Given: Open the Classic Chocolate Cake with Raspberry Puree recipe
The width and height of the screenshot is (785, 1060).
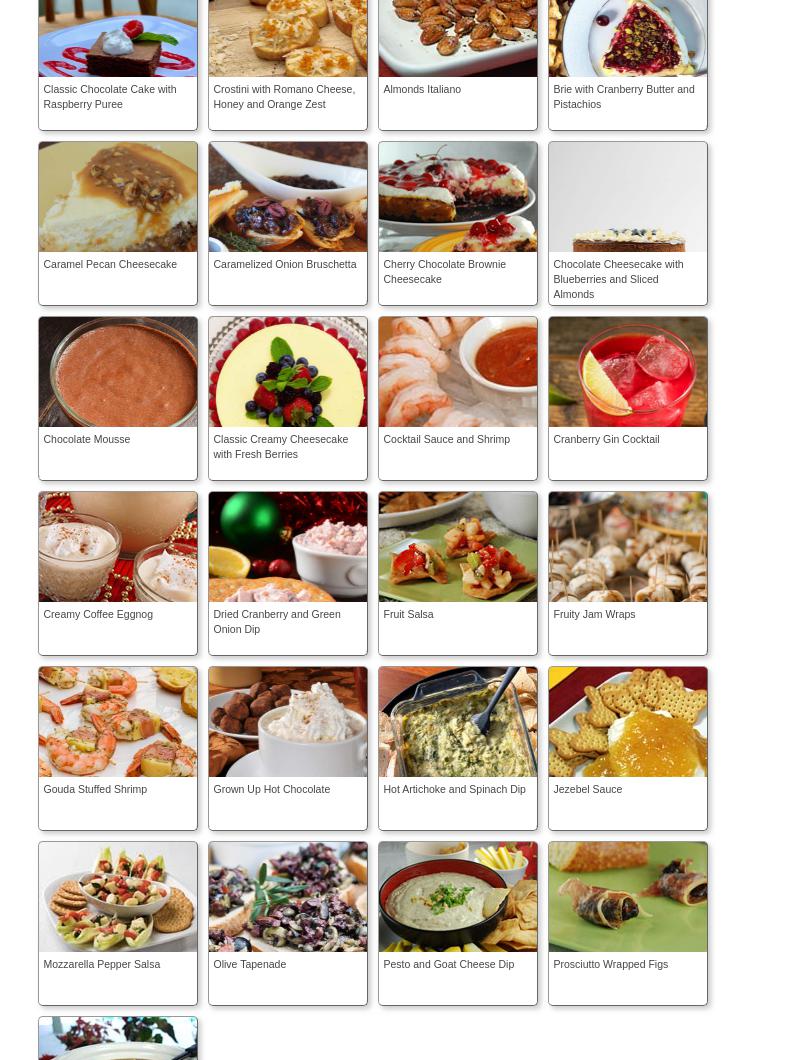Looking at the screenshot, I should tap(109, 97).
